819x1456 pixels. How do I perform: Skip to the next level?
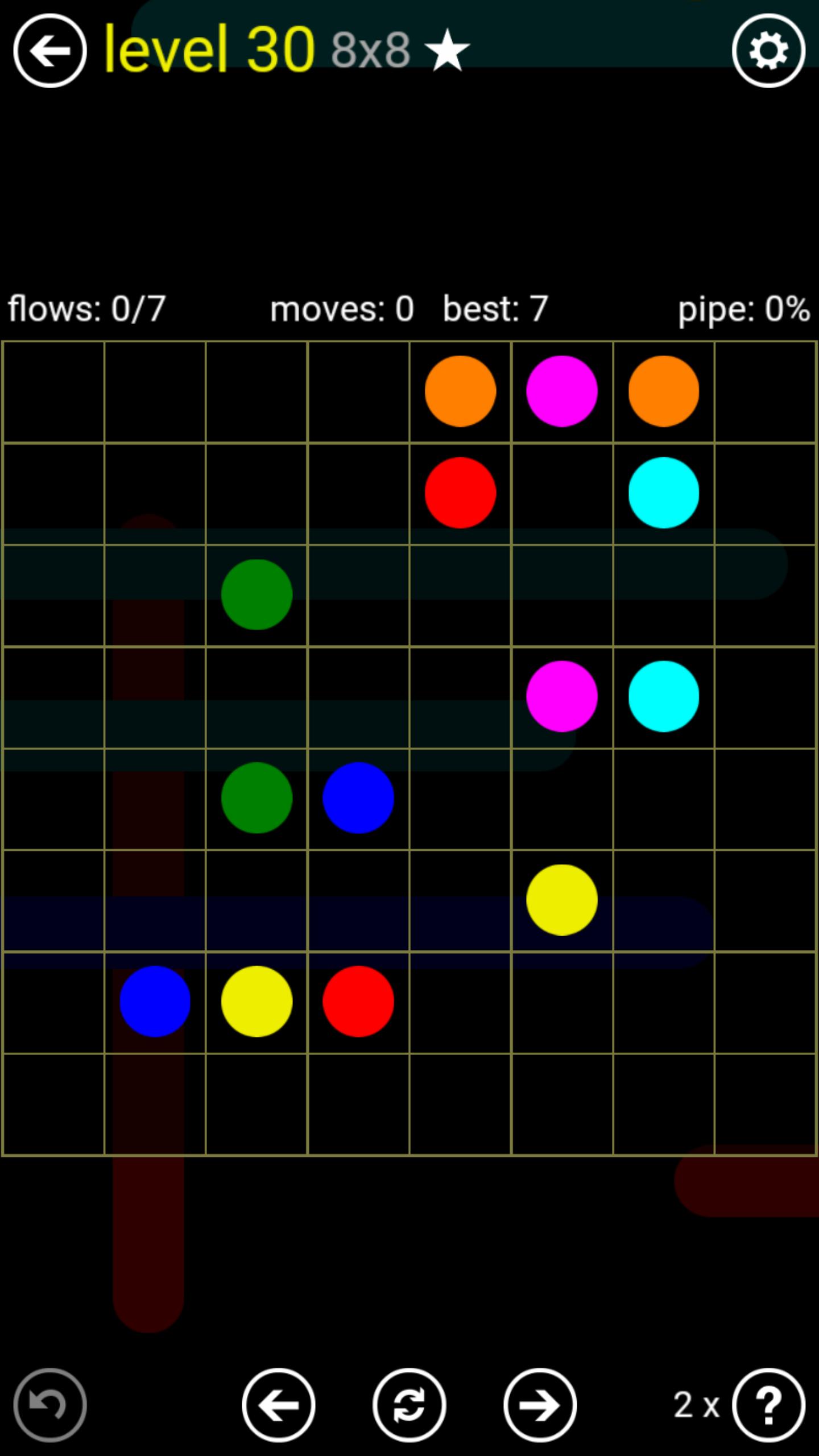[x=540, y=1405]
